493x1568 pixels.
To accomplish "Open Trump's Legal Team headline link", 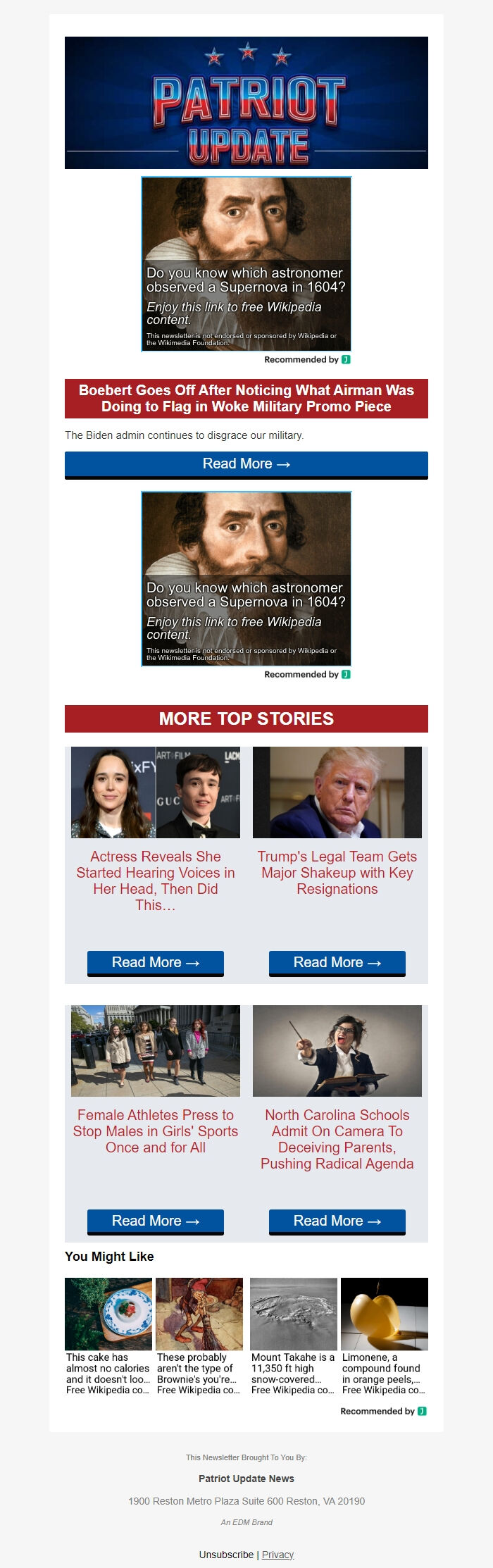I will point(337,873).
